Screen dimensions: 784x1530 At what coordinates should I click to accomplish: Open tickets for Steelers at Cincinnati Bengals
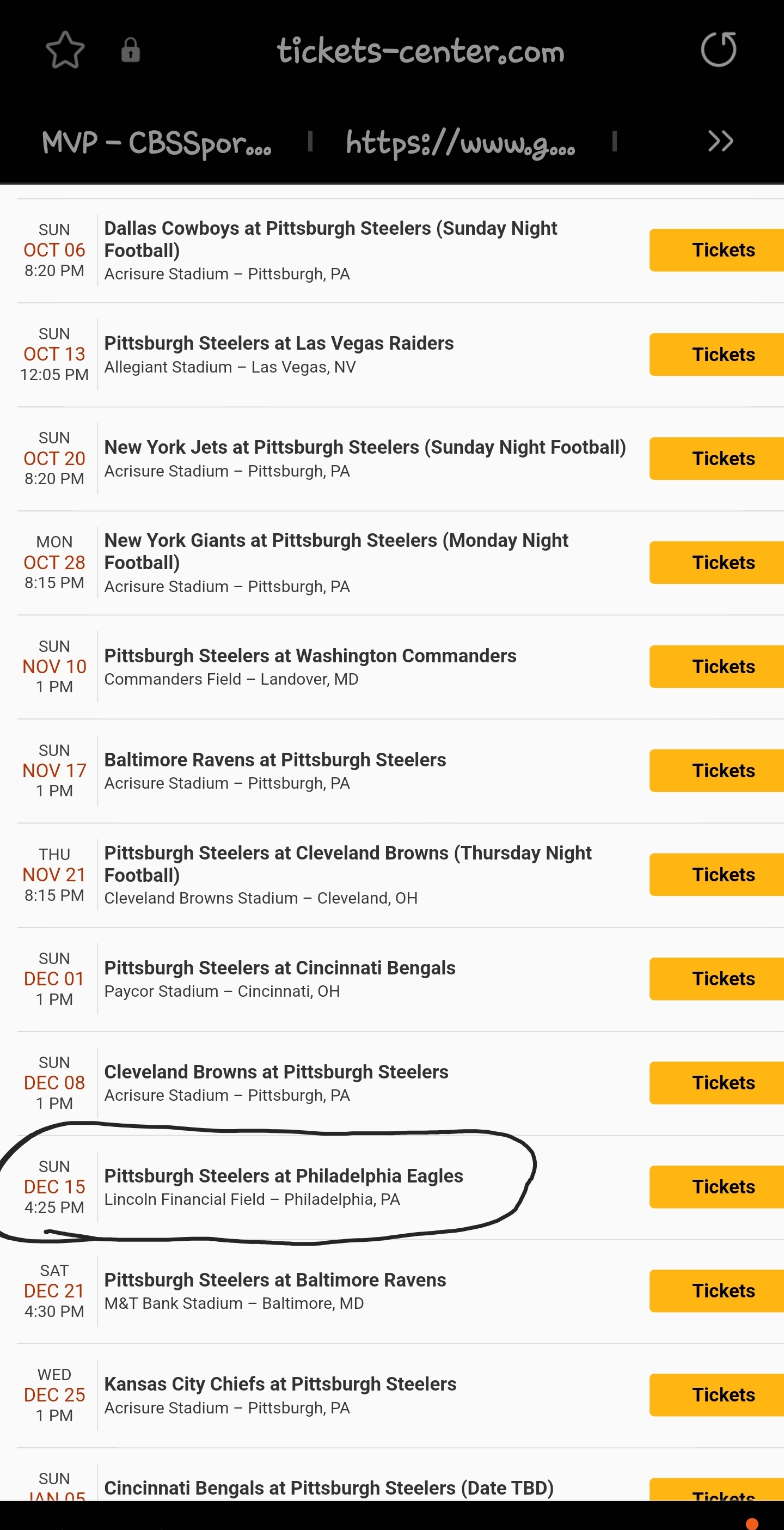717,979
